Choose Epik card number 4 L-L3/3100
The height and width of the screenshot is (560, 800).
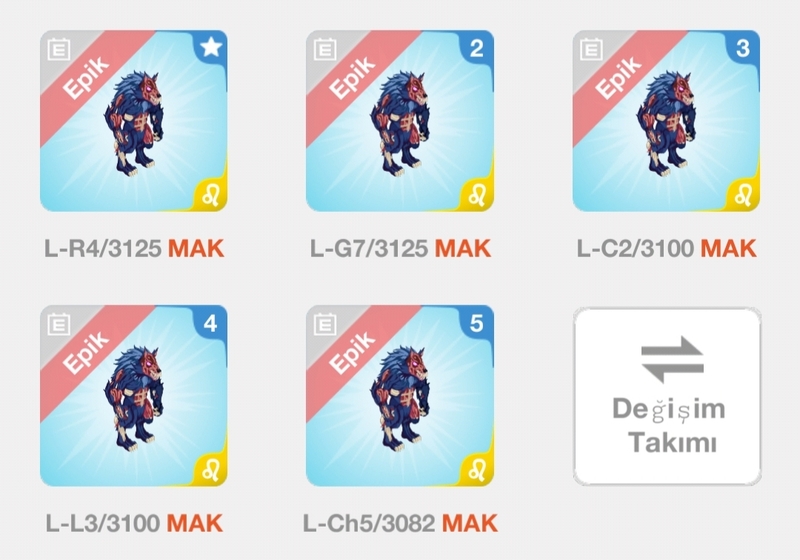[134, 396]
